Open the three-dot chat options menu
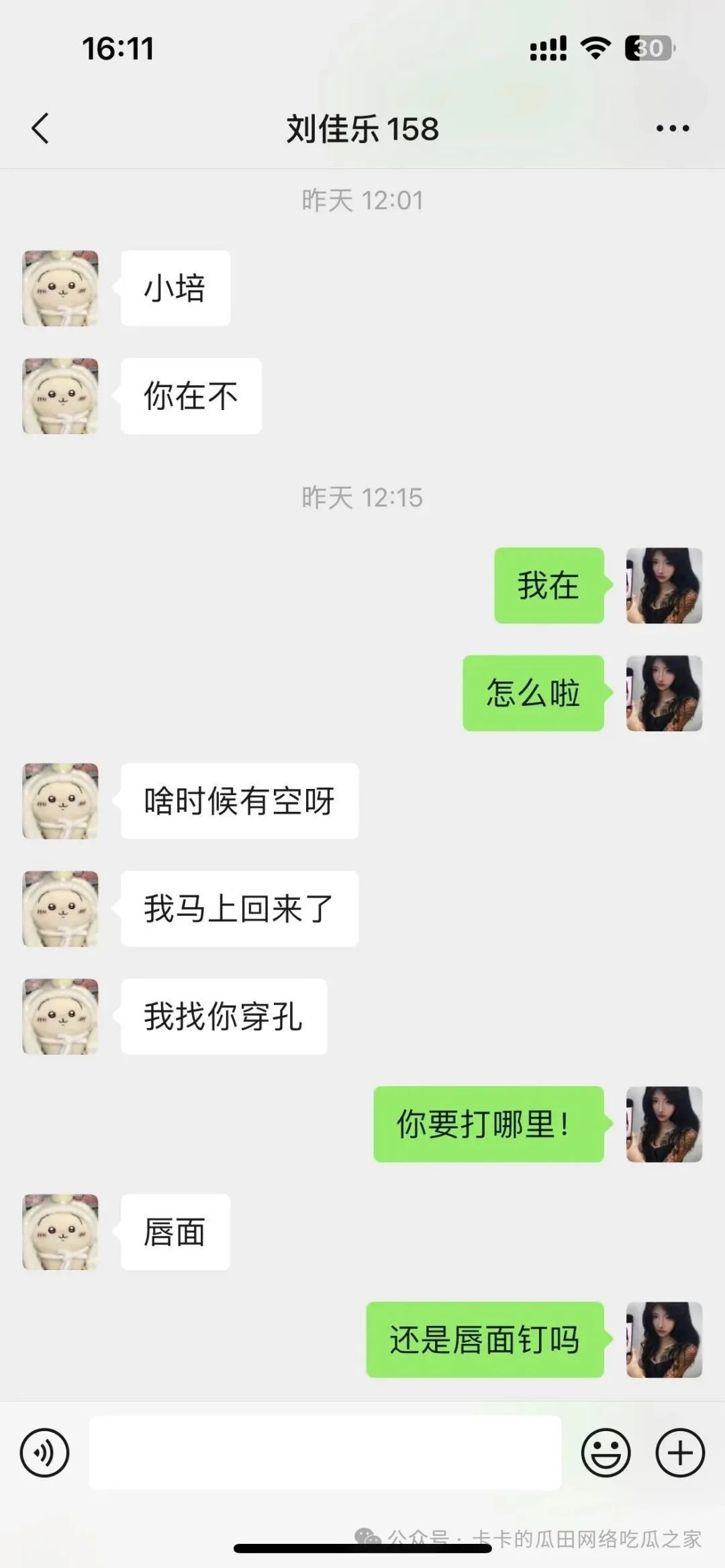 coord(672,128)
